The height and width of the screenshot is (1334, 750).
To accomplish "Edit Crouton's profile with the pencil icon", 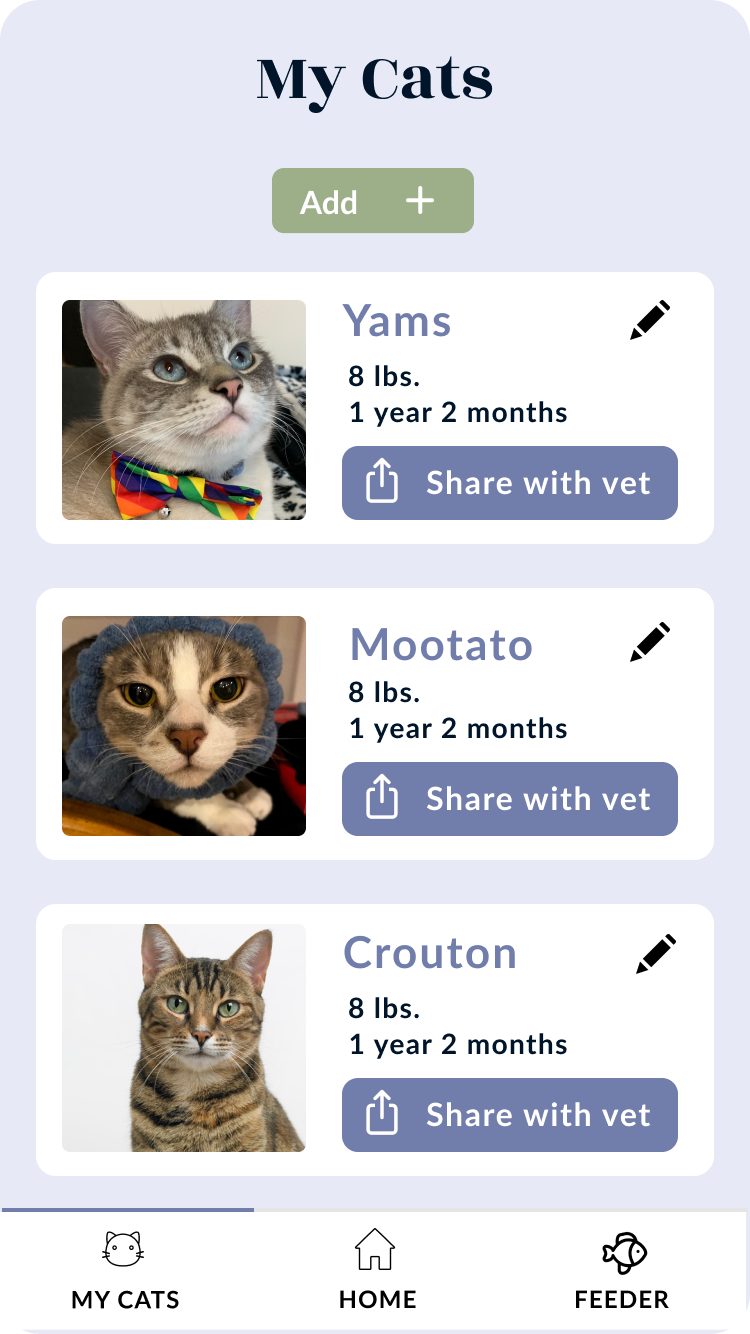I will pyautogui.click(x=656, y=954).
